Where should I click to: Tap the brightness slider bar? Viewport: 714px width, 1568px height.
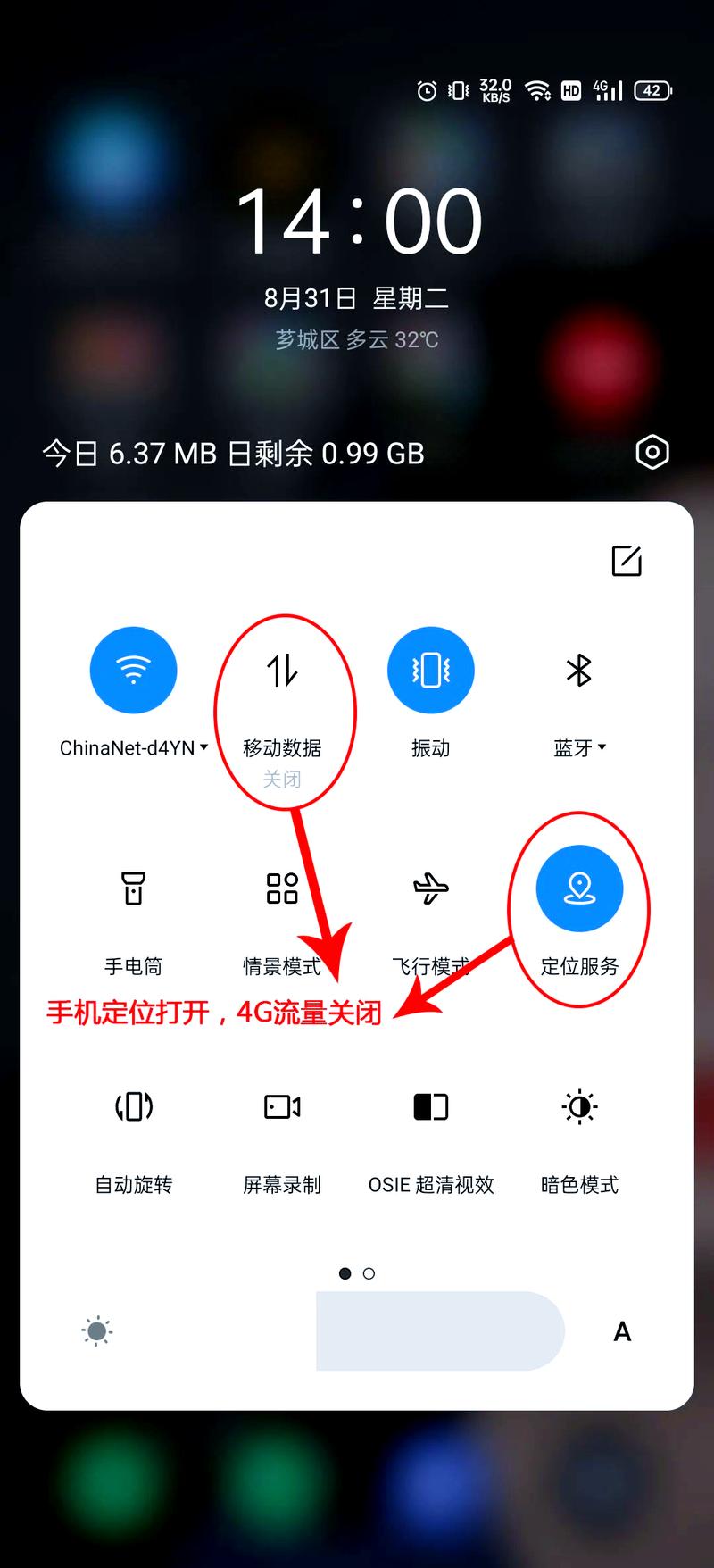click(357, 1330)
